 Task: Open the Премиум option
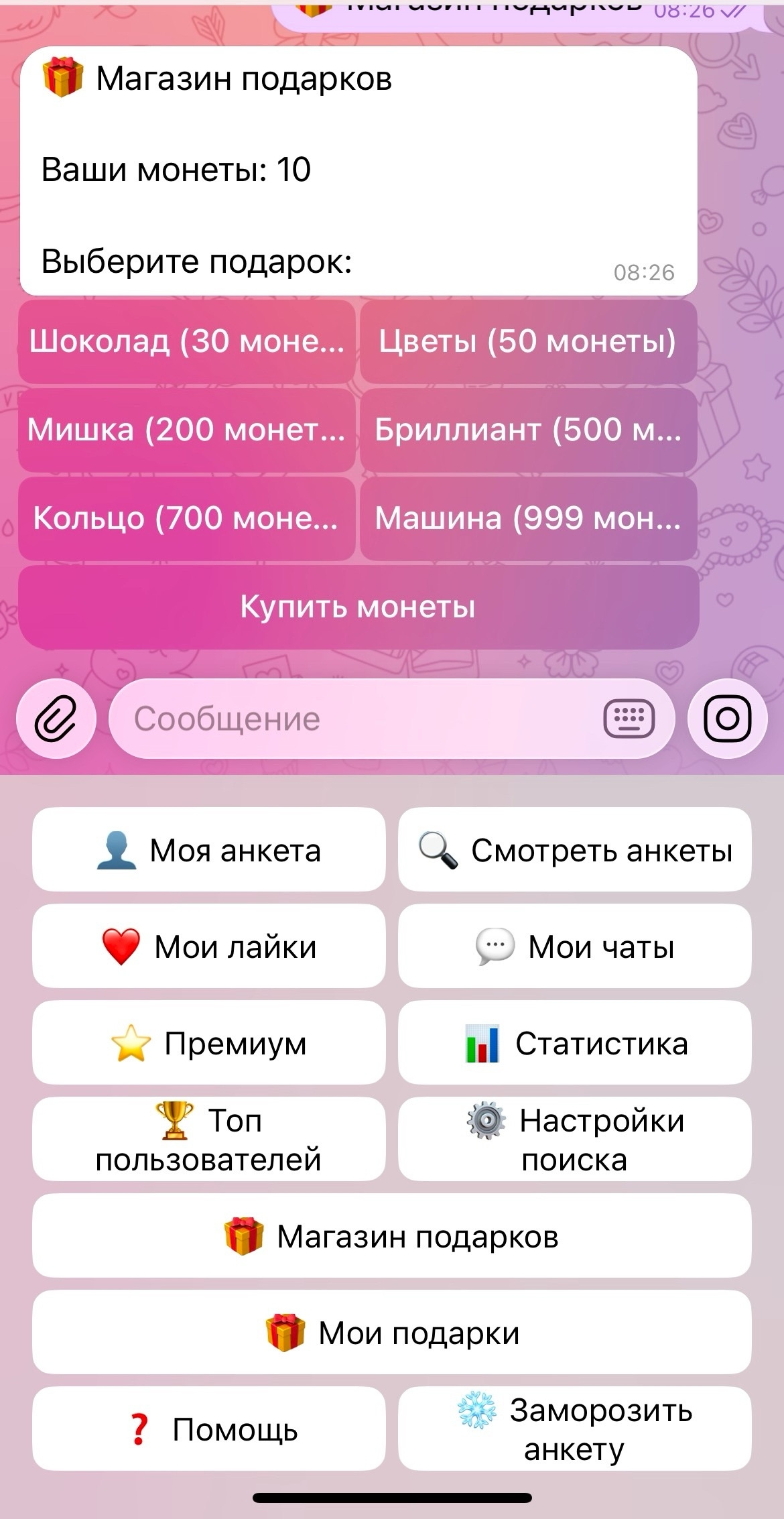[209, 1043]
